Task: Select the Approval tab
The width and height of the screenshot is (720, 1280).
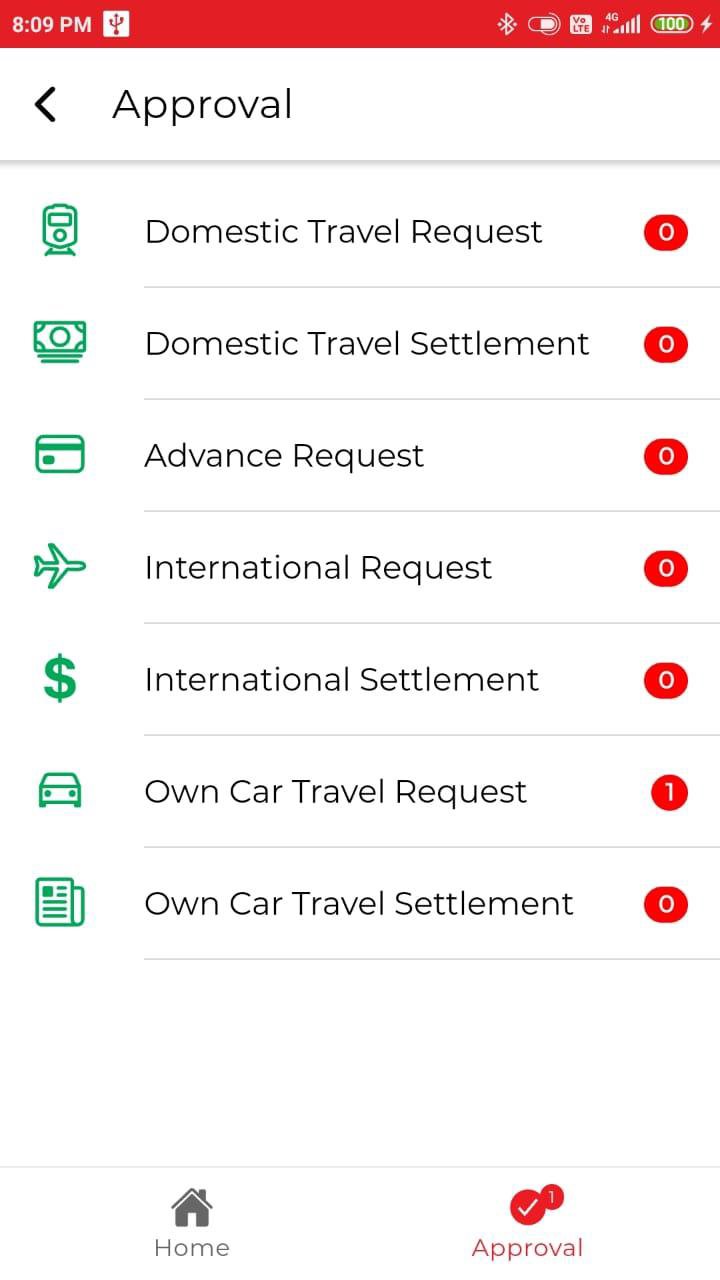Action: (x=528, y=1224)
